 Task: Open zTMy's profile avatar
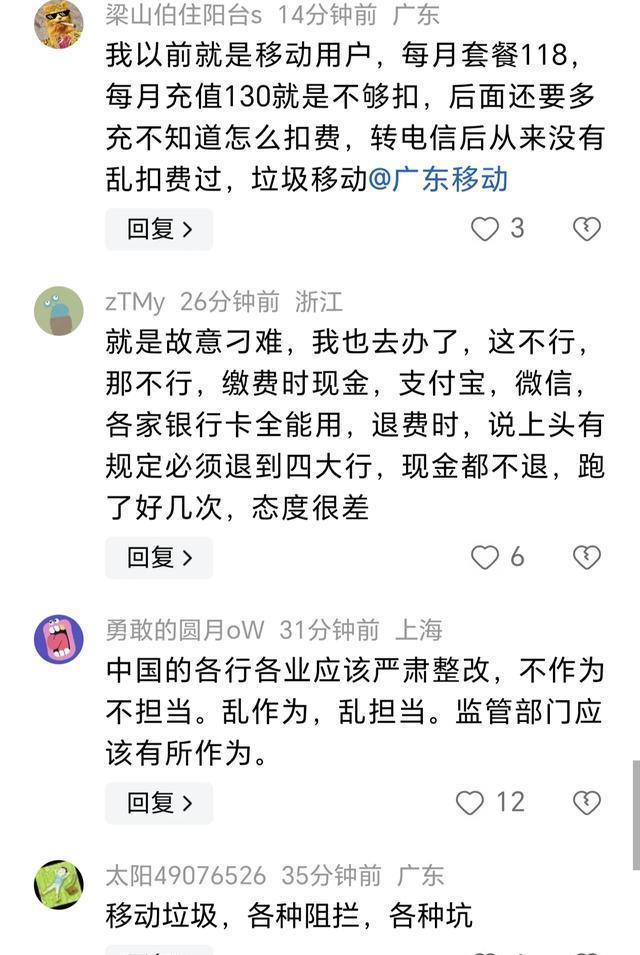pyautogui.click(x=58, y=311)
